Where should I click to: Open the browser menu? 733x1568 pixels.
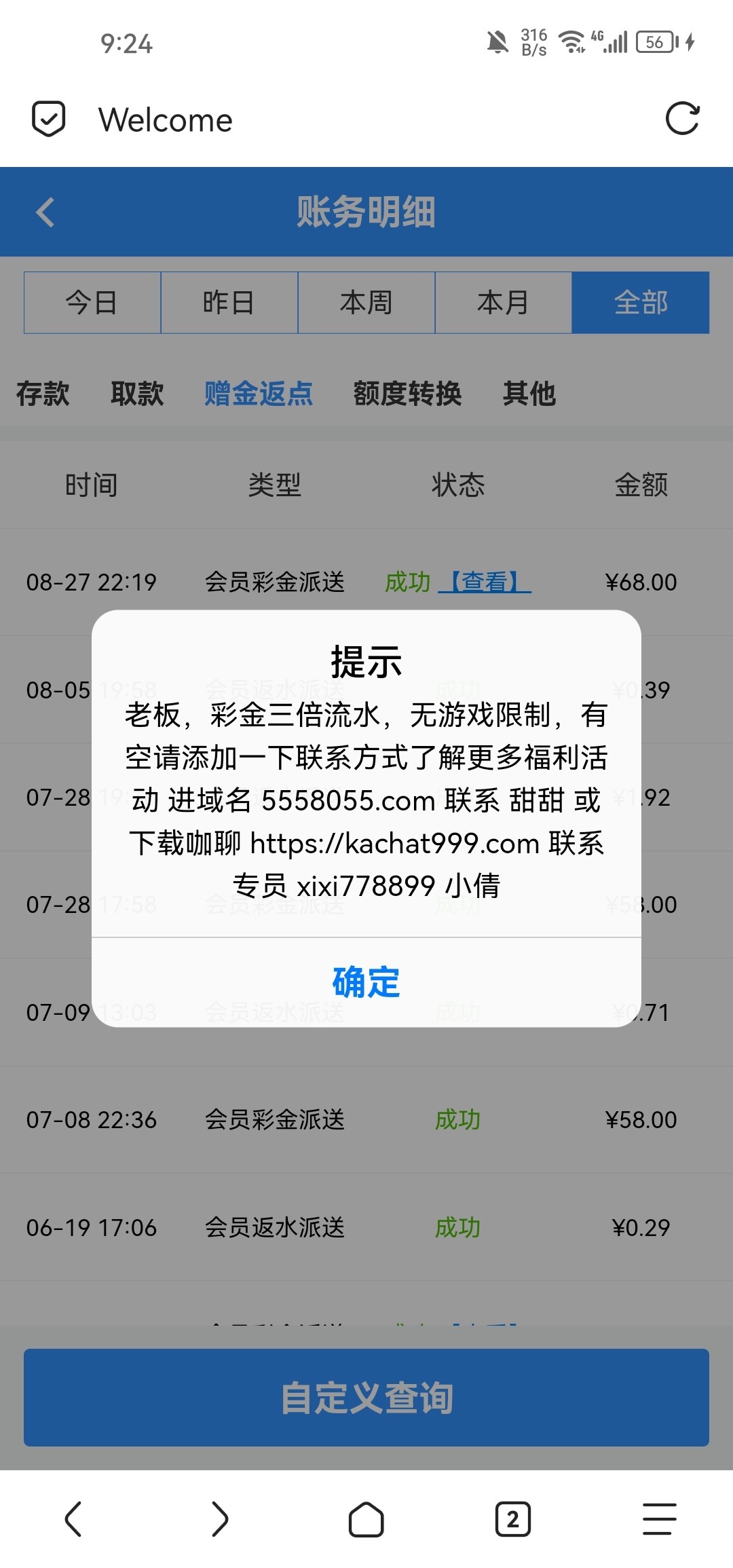pos(659,1519)
